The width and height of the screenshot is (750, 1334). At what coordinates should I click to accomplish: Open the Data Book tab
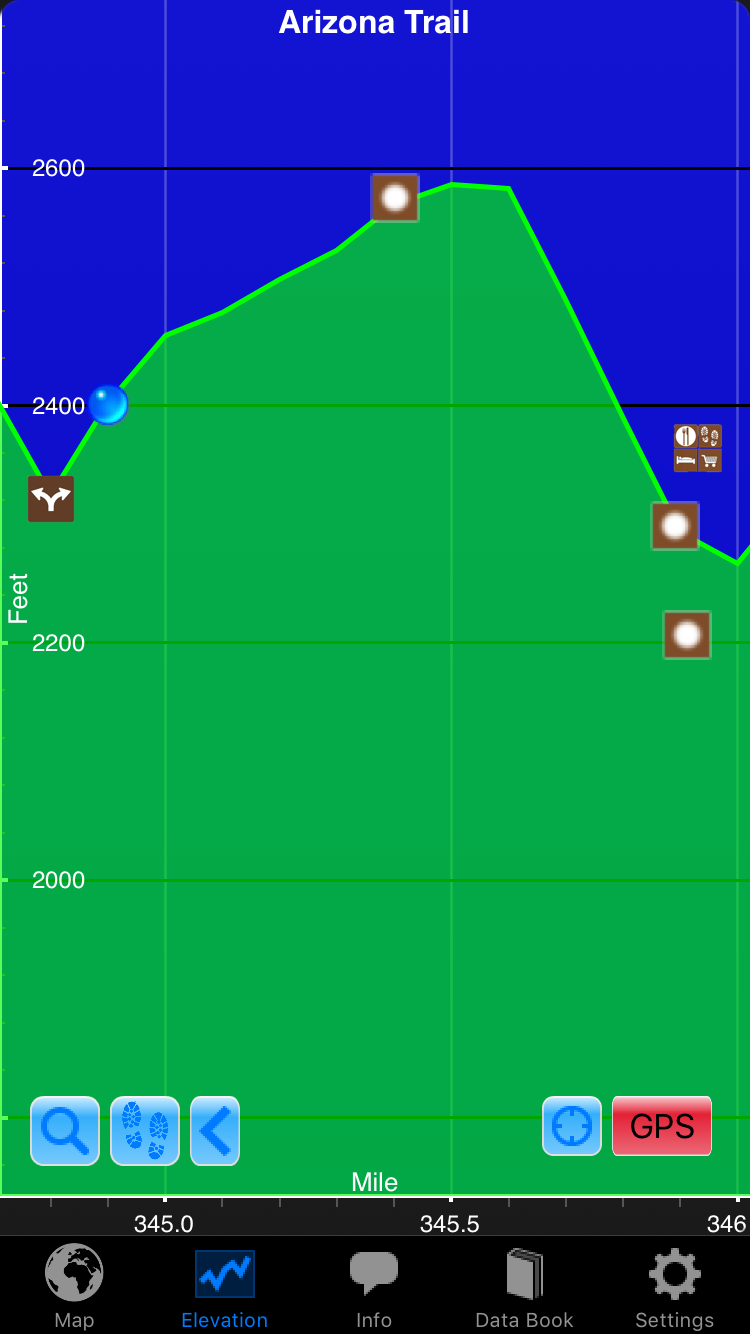point(524,1287)
